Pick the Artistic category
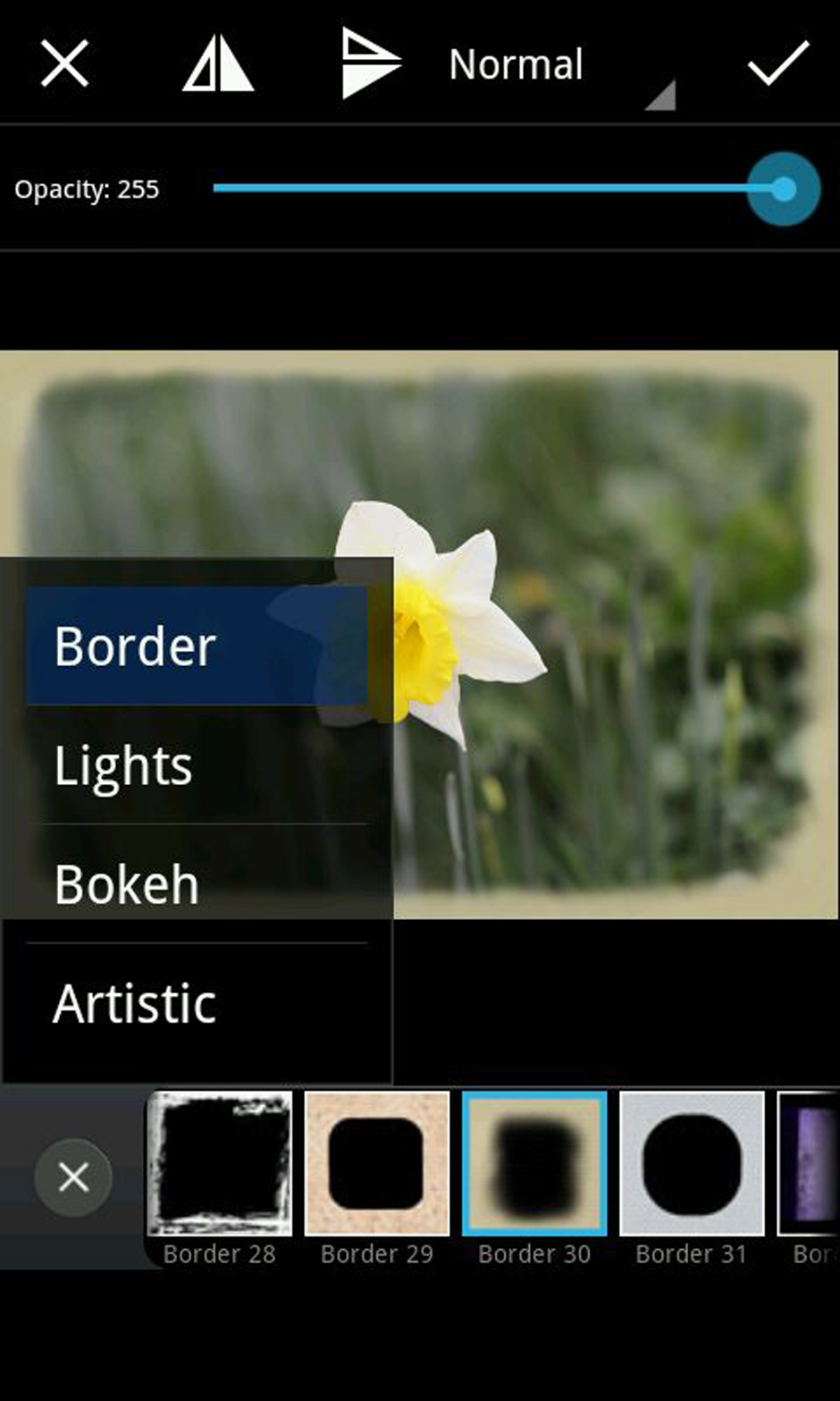This screenshot has height=1401, width=840. (x=197, y=1003)
